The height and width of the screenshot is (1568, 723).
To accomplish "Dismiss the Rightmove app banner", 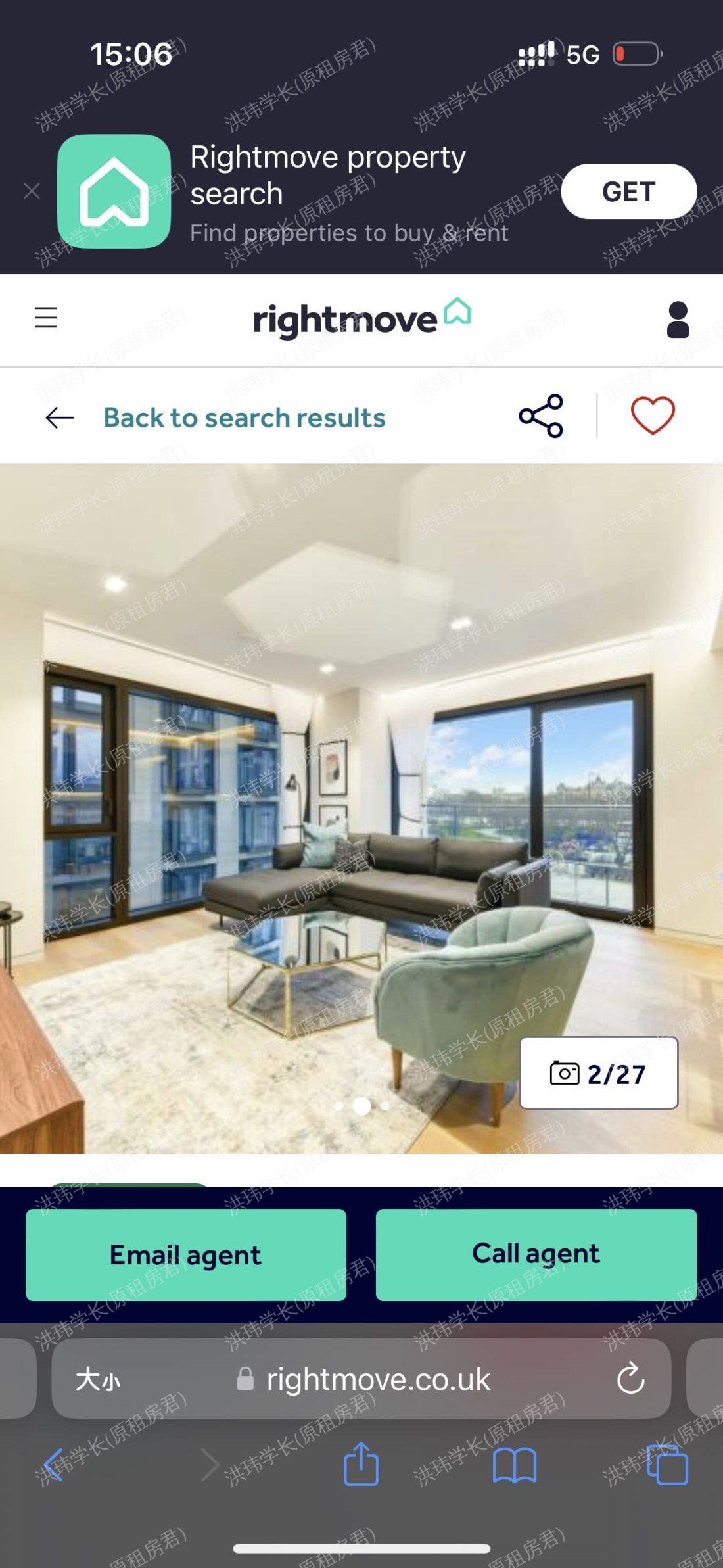I will point(32,191).
